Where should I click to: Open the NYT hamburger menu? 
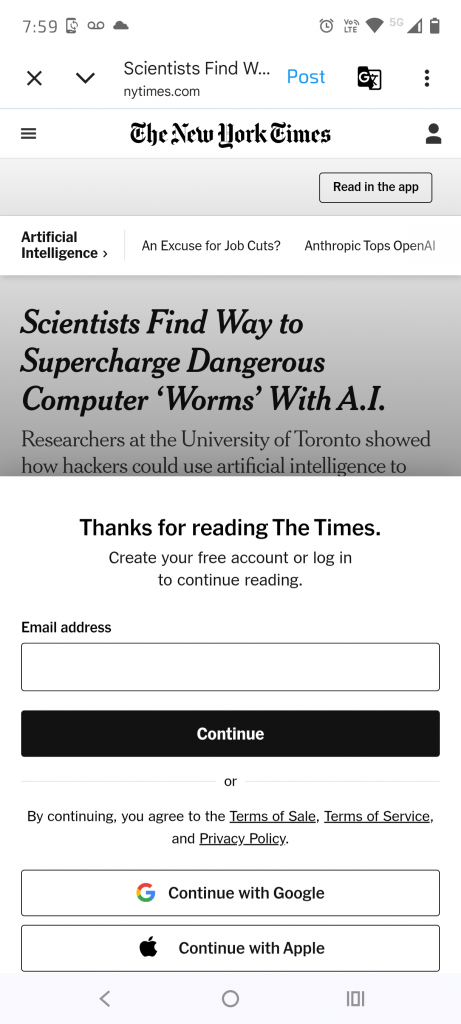coord(29,134)
